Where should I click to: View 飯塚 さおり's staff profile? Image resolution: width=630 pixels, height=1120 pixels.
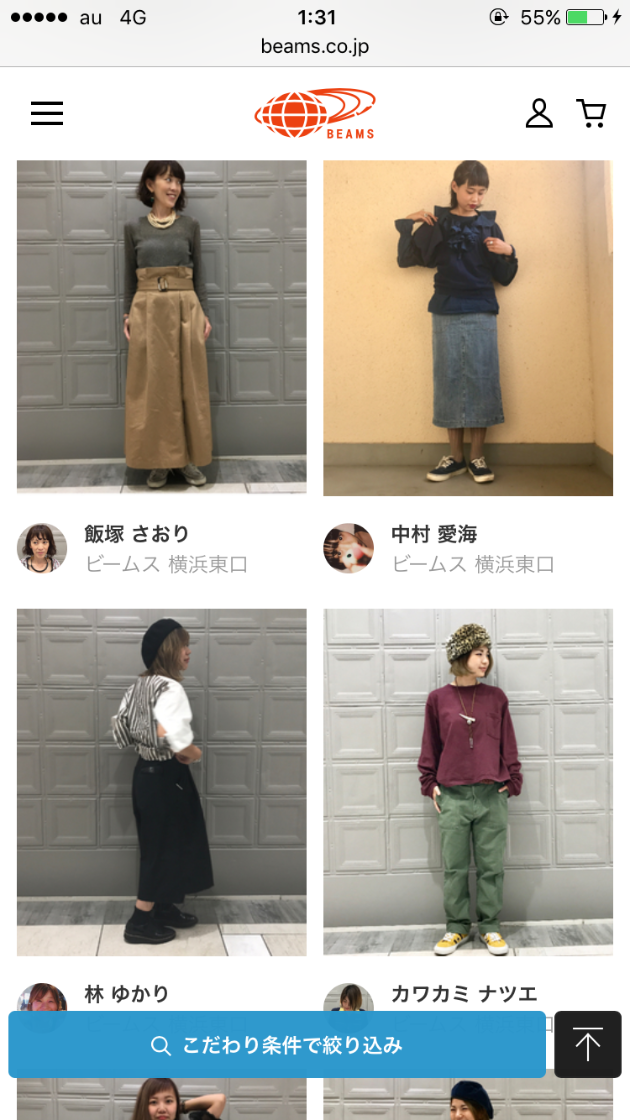click(137, 534)
